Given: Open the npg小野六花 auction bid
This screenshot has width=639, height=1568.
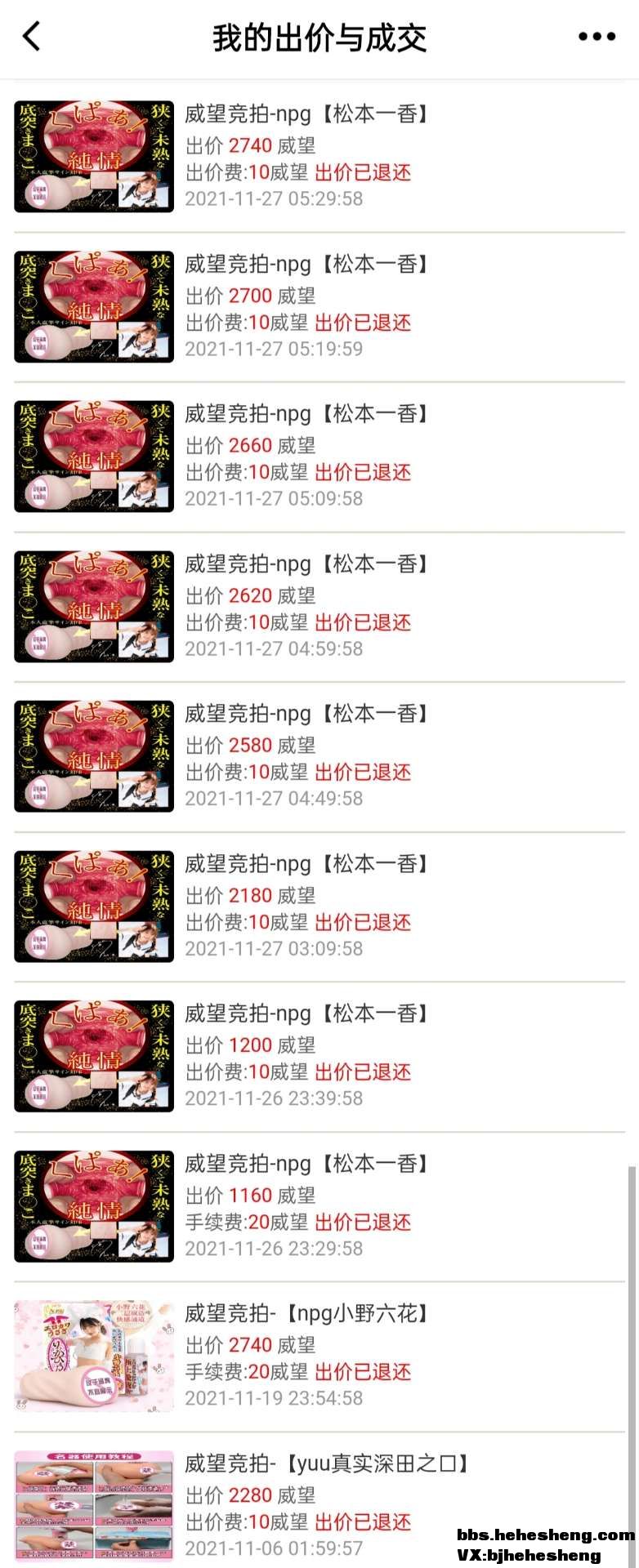Looking at the screenshot, I should (319, 1355).
